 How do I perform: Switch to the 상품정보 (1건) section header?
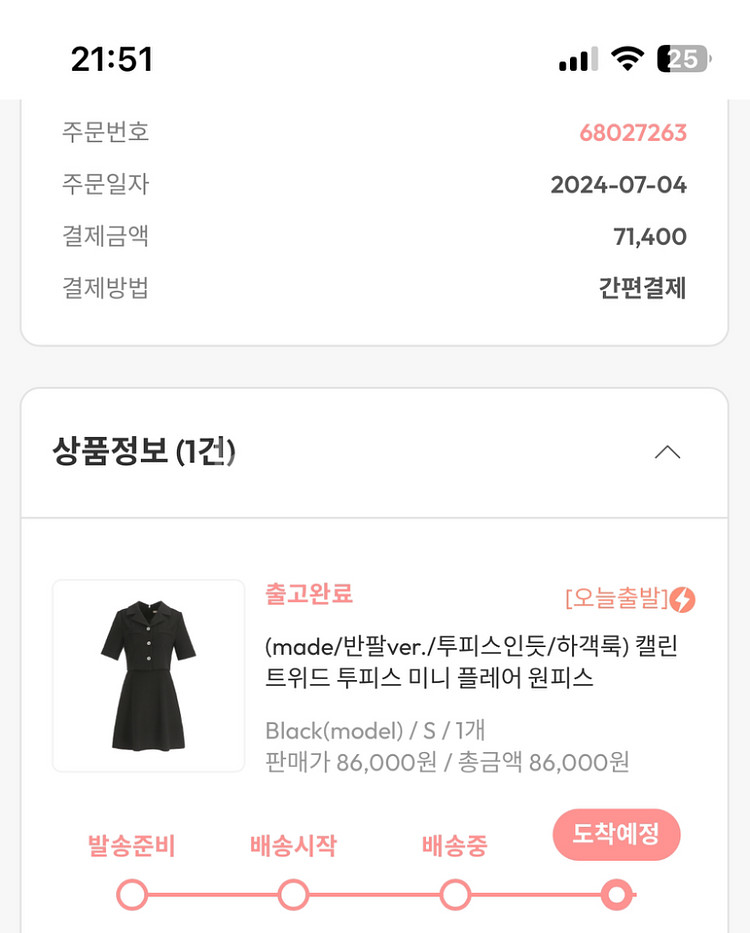tap(144, 452)
